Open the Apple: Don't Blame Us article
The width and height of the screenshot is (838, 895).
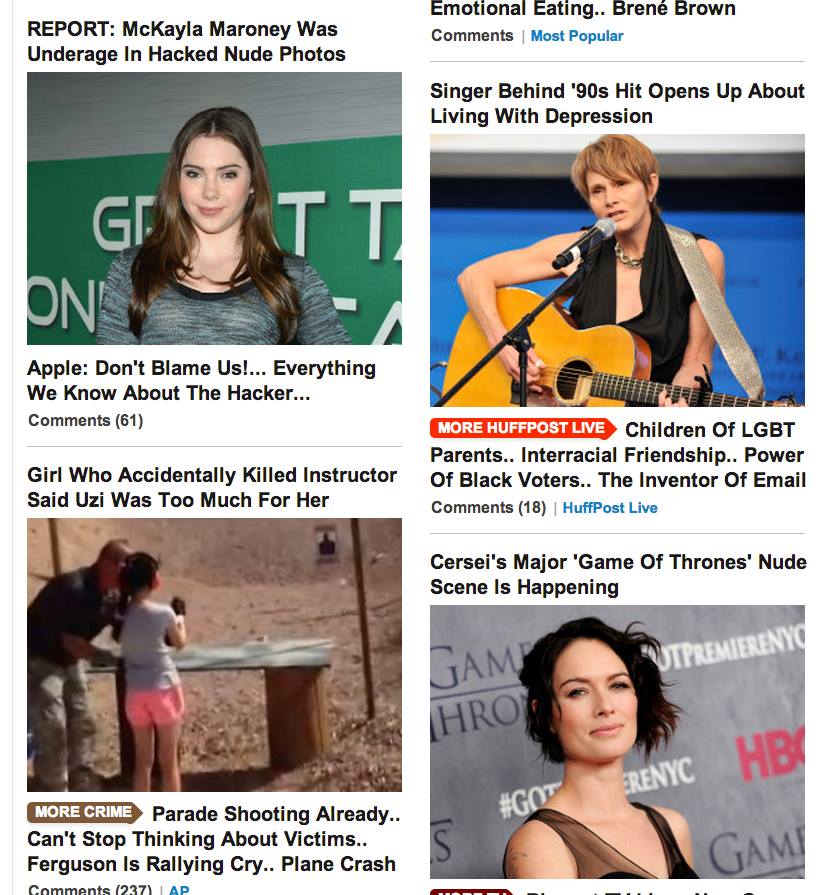(201, 381)
